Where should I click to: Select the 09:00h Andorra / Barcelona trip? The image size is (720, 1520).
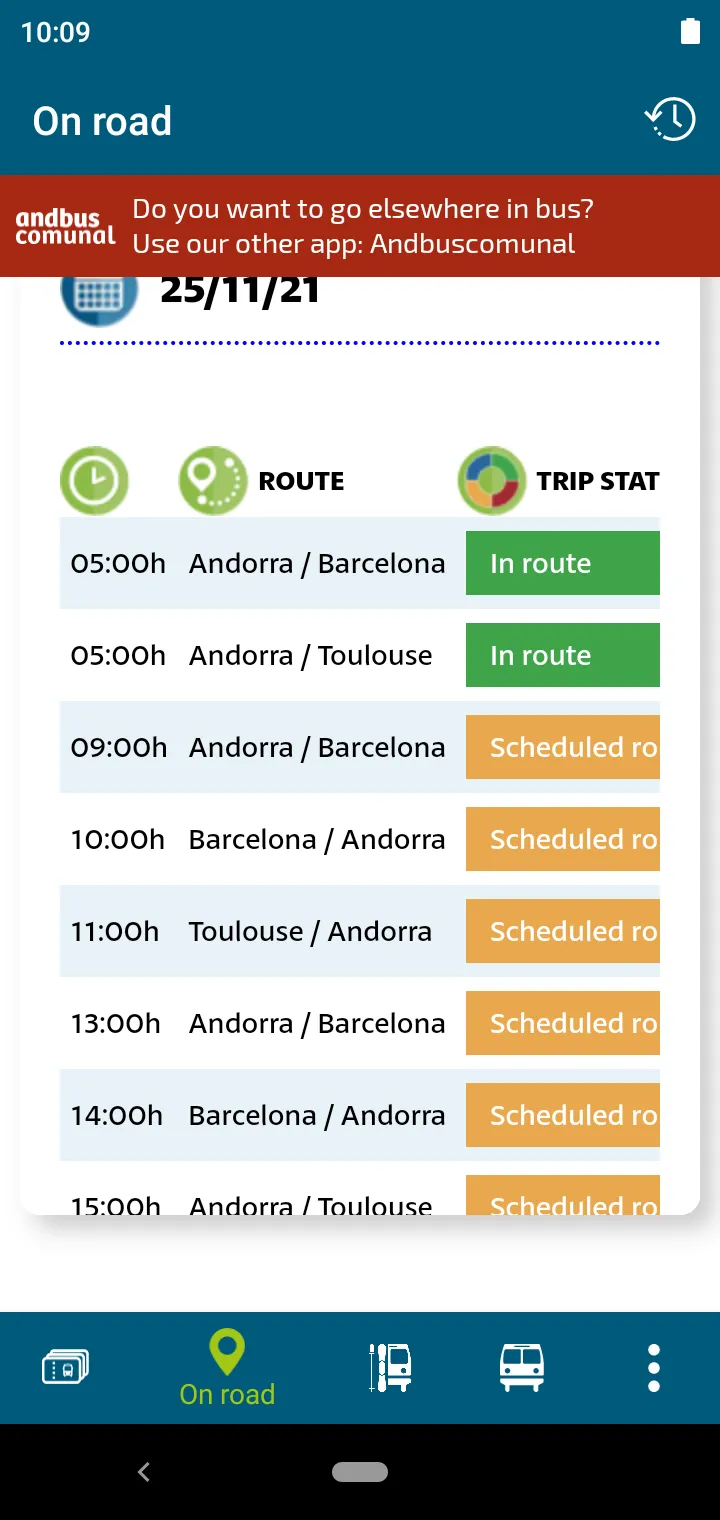click(360, 747)
